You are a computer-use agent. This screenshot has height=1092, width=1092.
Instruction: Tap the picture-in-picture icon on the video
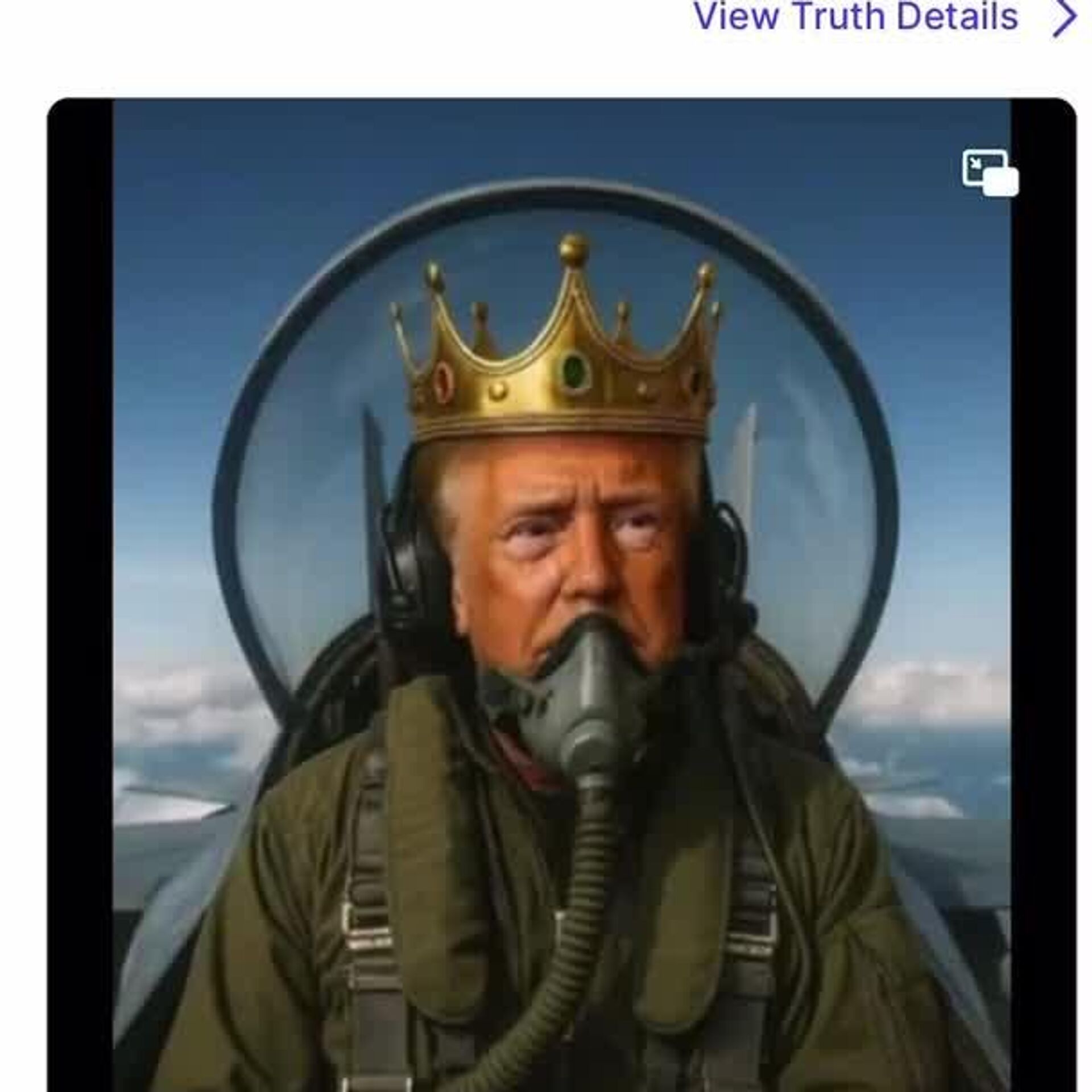(990, 173)
